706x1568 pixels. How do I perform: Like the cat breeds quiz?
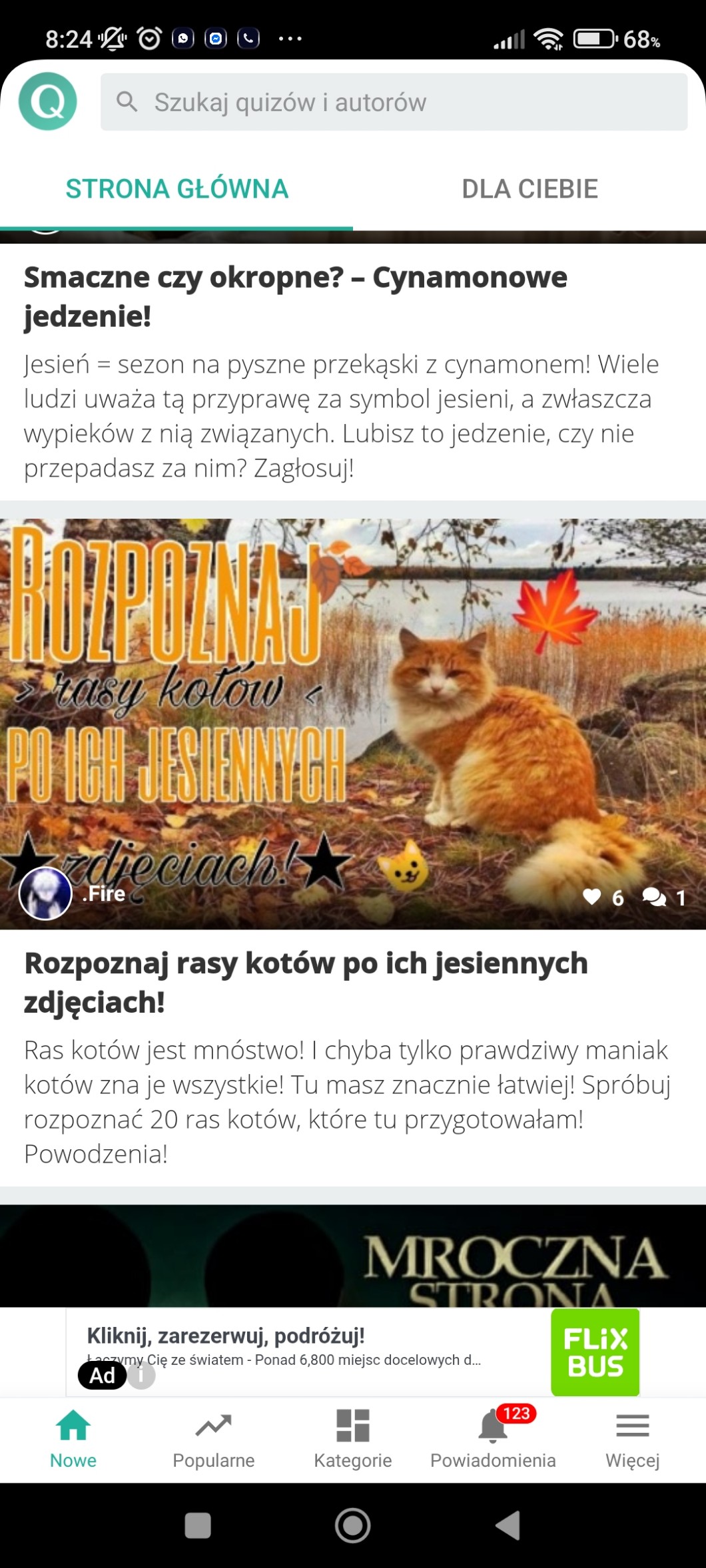click(592, 897)
